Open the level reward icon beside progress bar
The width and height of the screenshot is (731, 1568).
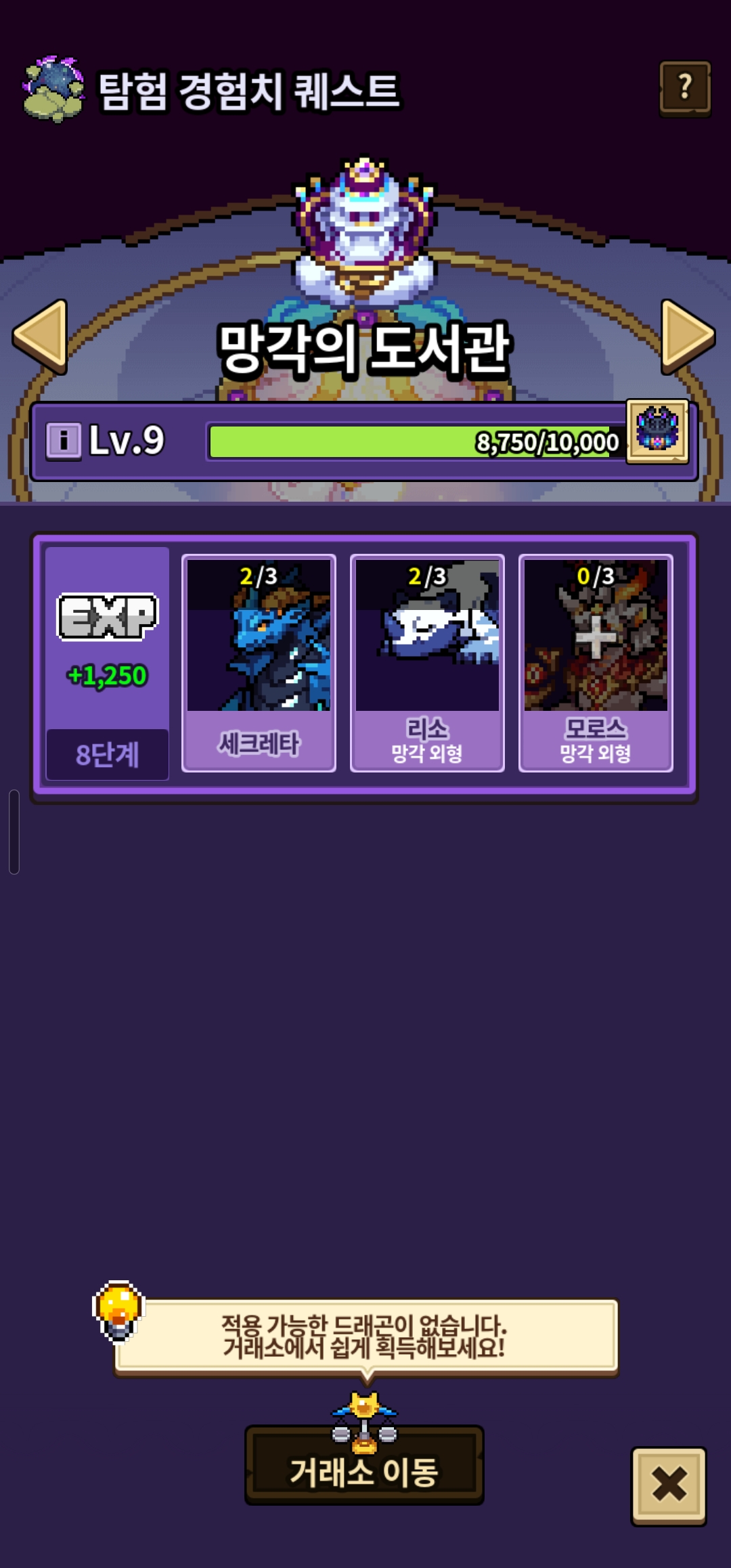657,431
